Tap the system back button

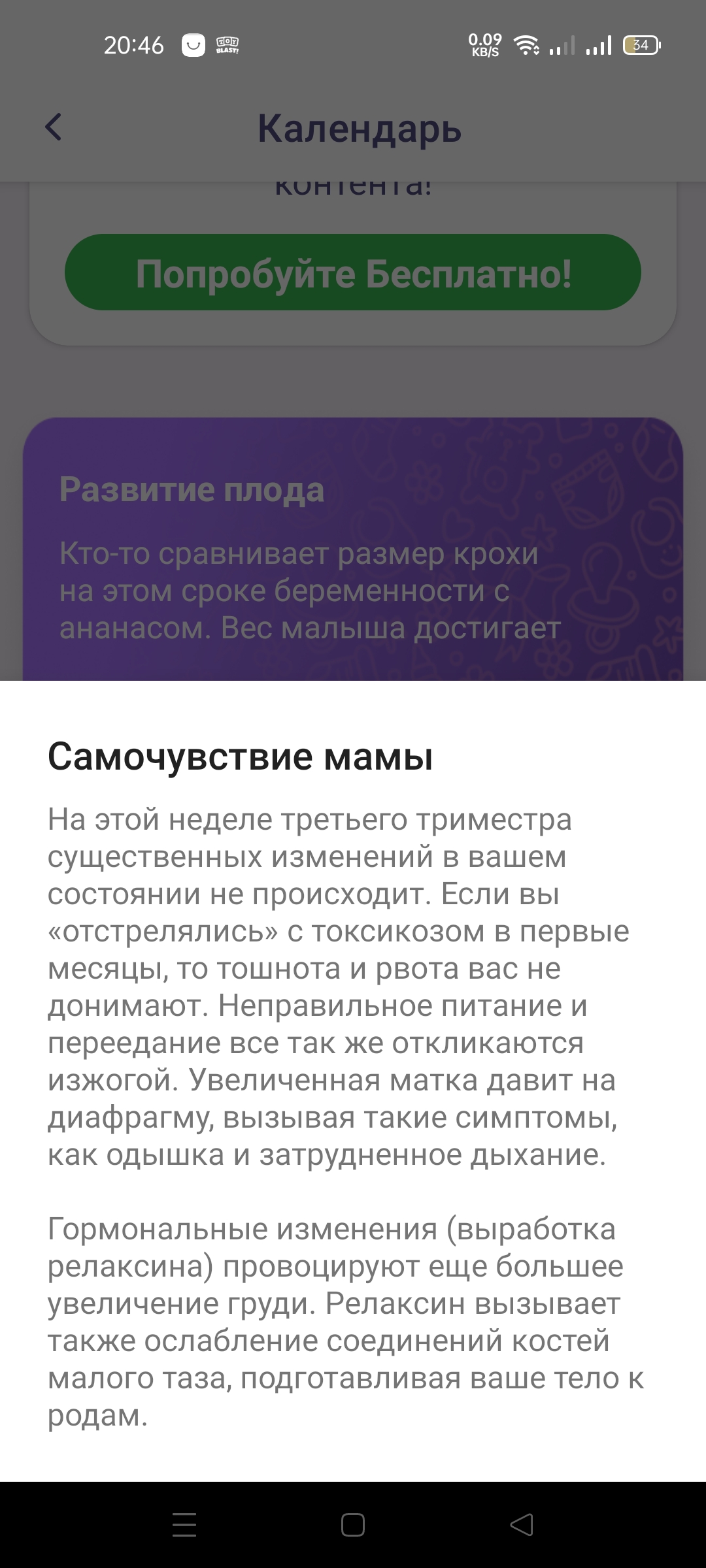(x=522, y=1525)
